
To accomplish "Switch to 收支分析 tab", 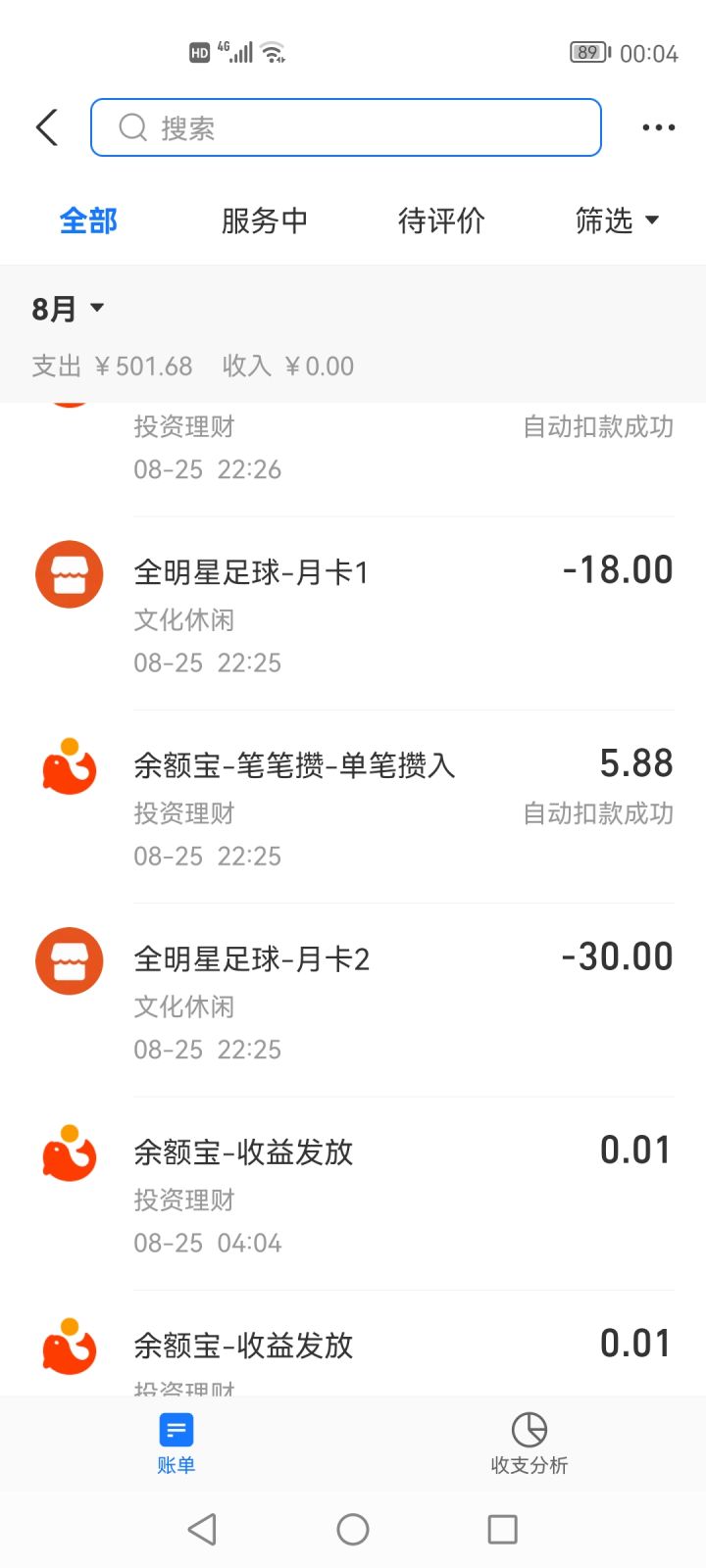I will pos(529,1444).
